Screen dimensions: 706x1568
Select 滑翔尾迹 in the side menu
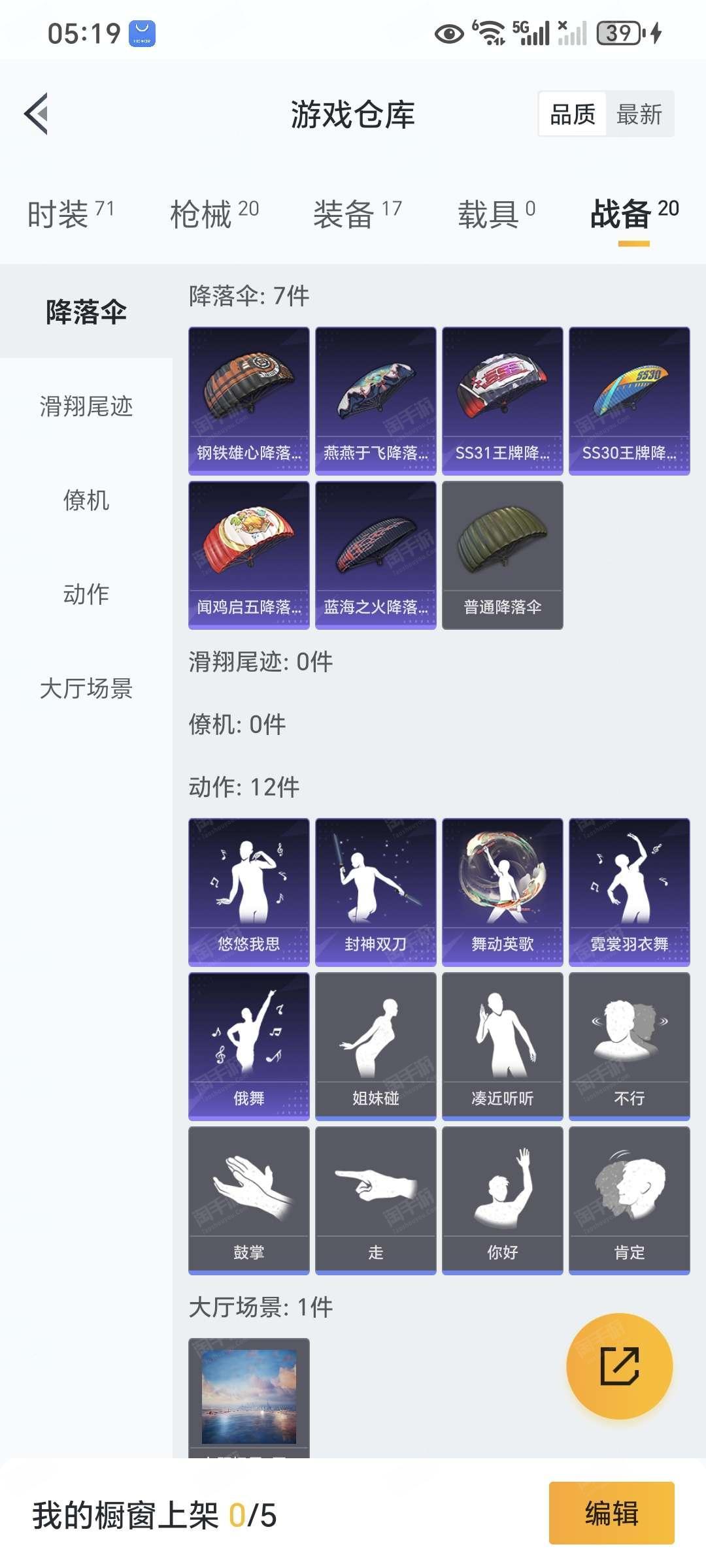pos(86,406)
